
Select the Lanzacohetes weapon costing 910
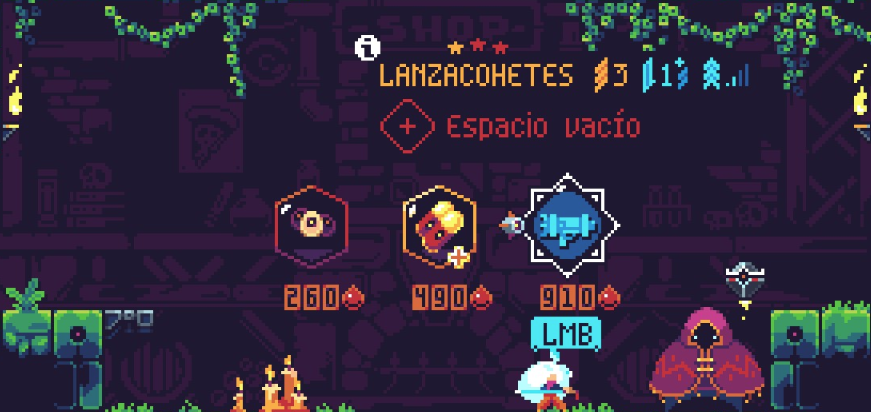tap(566, 226)
